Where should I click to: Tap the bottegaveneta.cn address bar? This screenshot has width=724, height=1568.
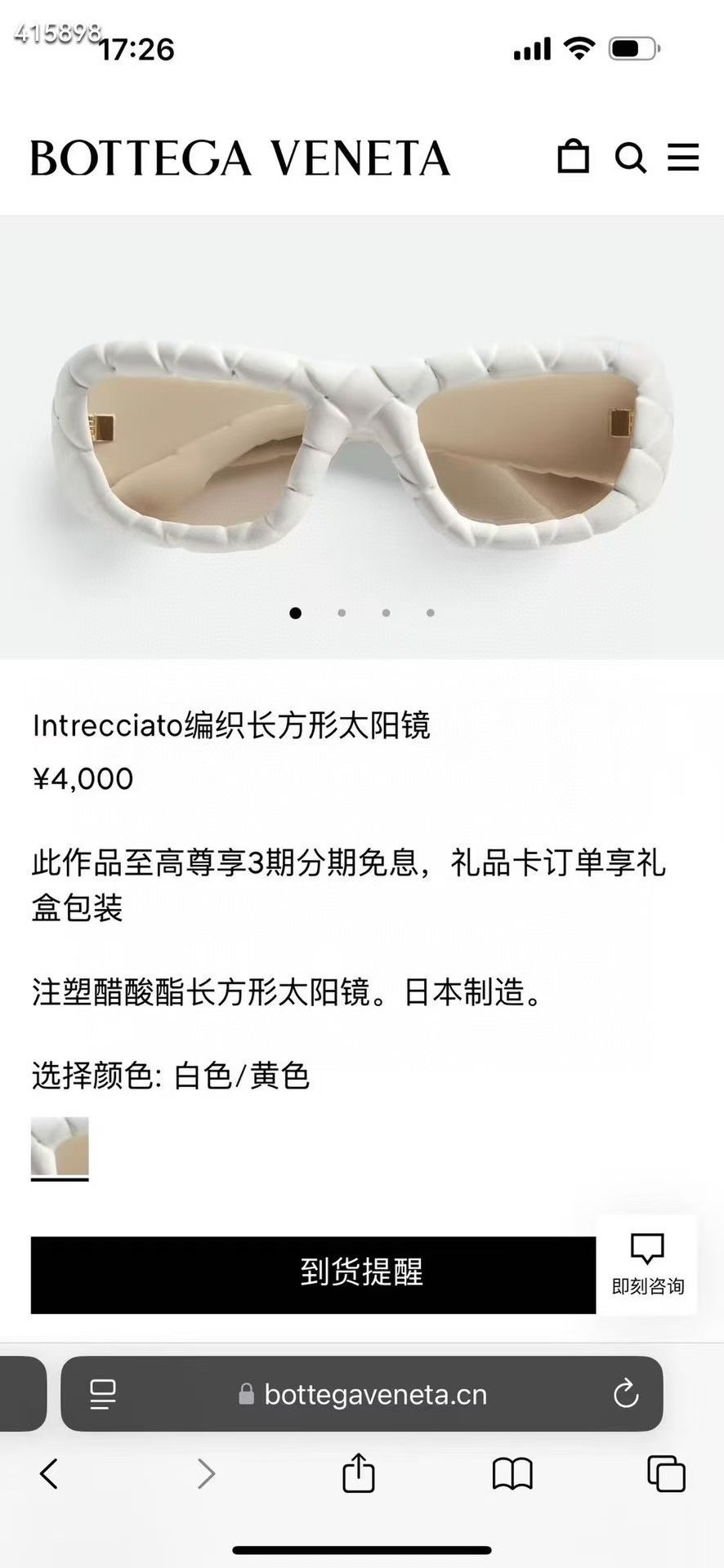(362, 1394)
